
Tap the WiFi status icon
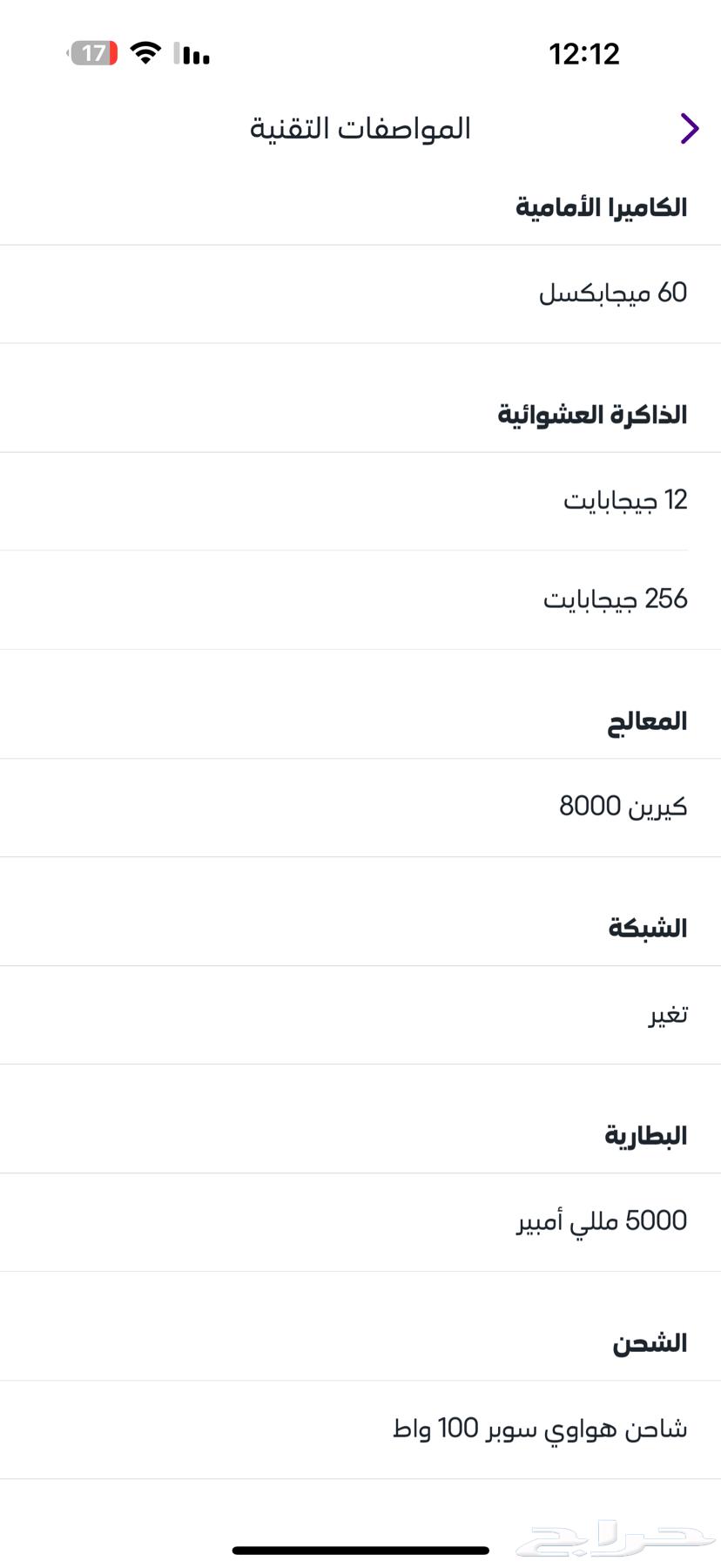(146, 53)
